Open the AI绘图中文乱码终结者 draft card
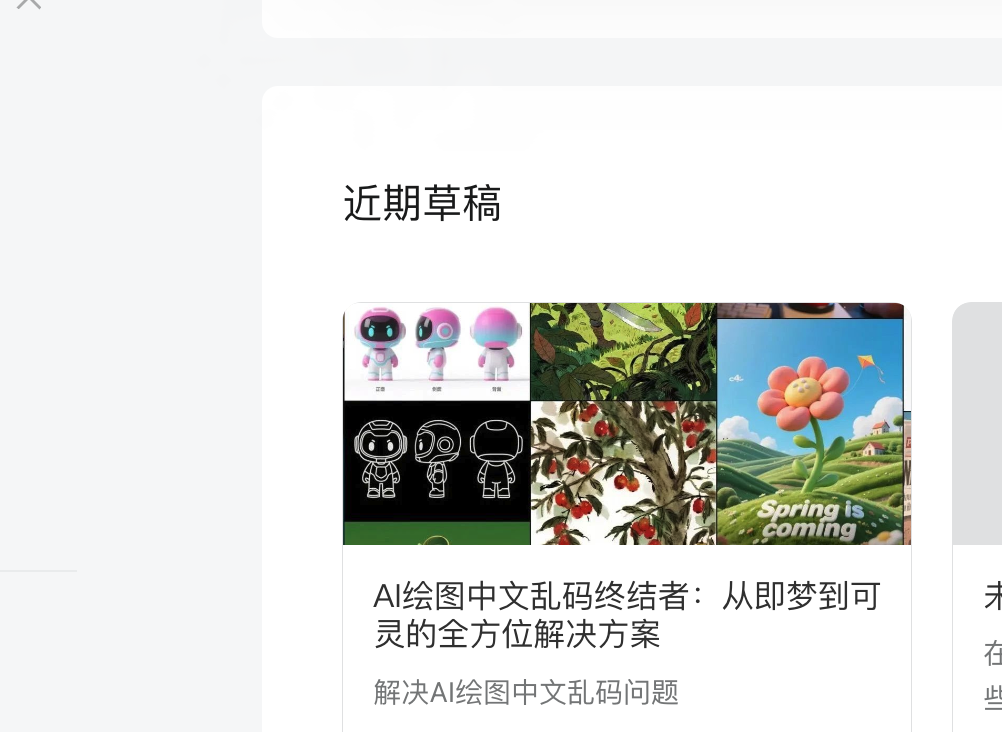This screenshot has height=732, width=1002. [x=626, y=614]
